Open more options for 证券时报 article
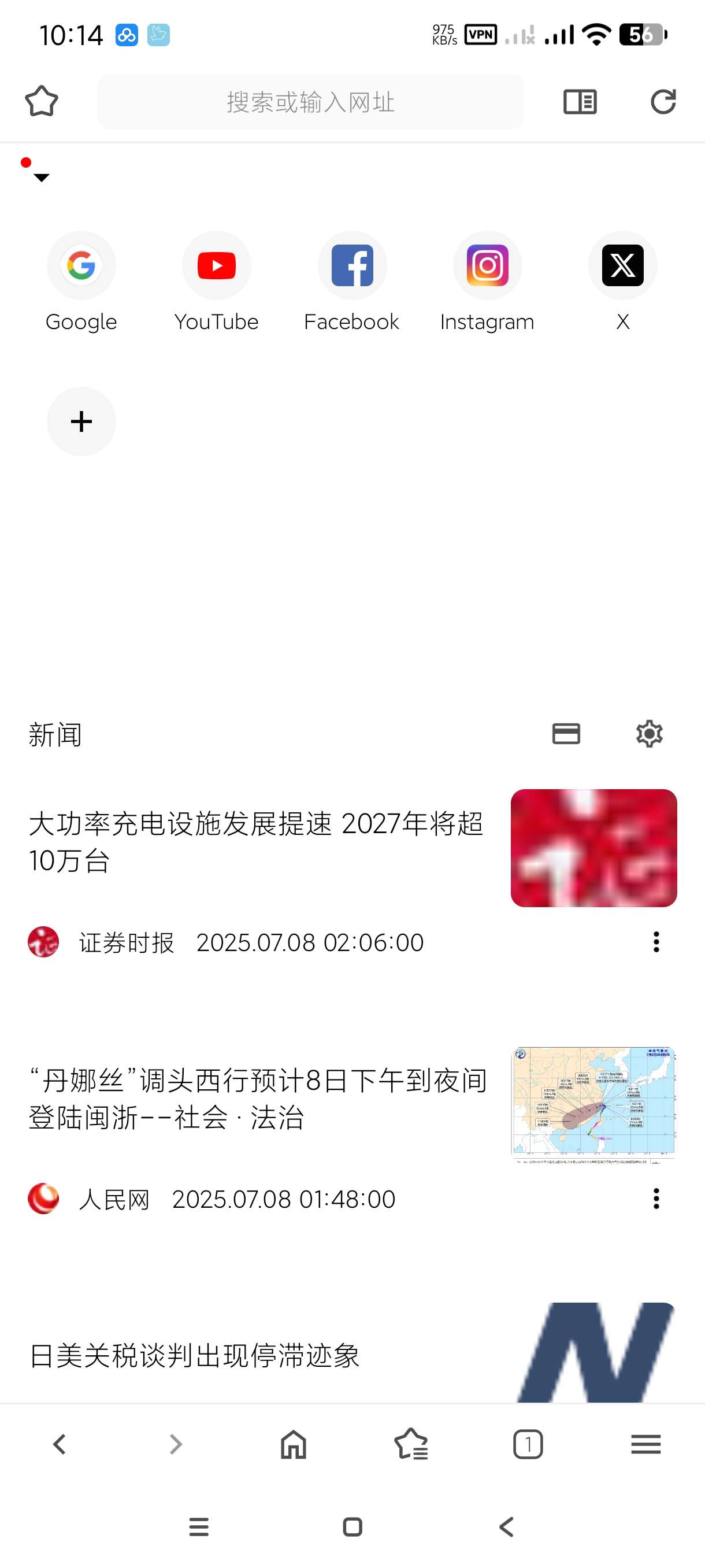Screen dimensions: 705x1568 point(656,942)
